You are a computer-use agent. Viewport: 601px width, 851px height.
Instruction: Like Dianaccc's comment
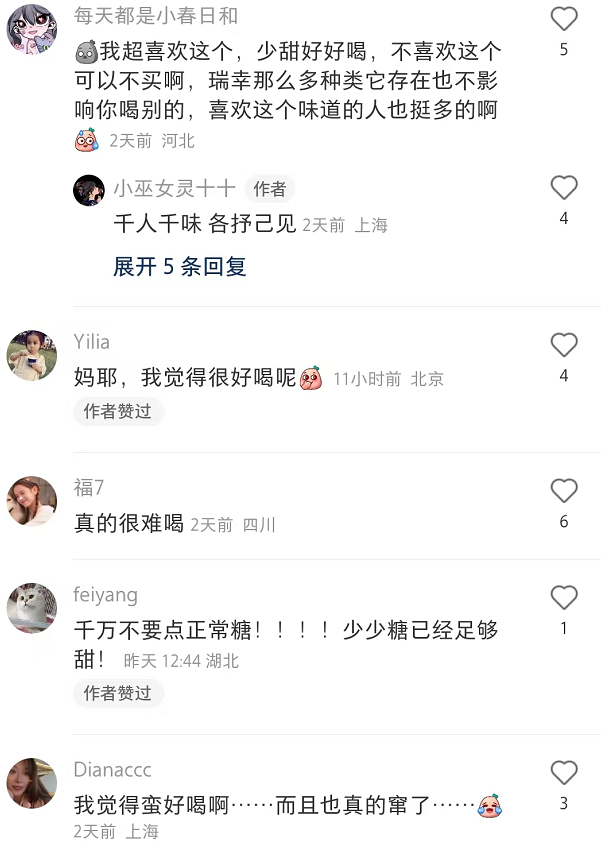coord(564,773)
